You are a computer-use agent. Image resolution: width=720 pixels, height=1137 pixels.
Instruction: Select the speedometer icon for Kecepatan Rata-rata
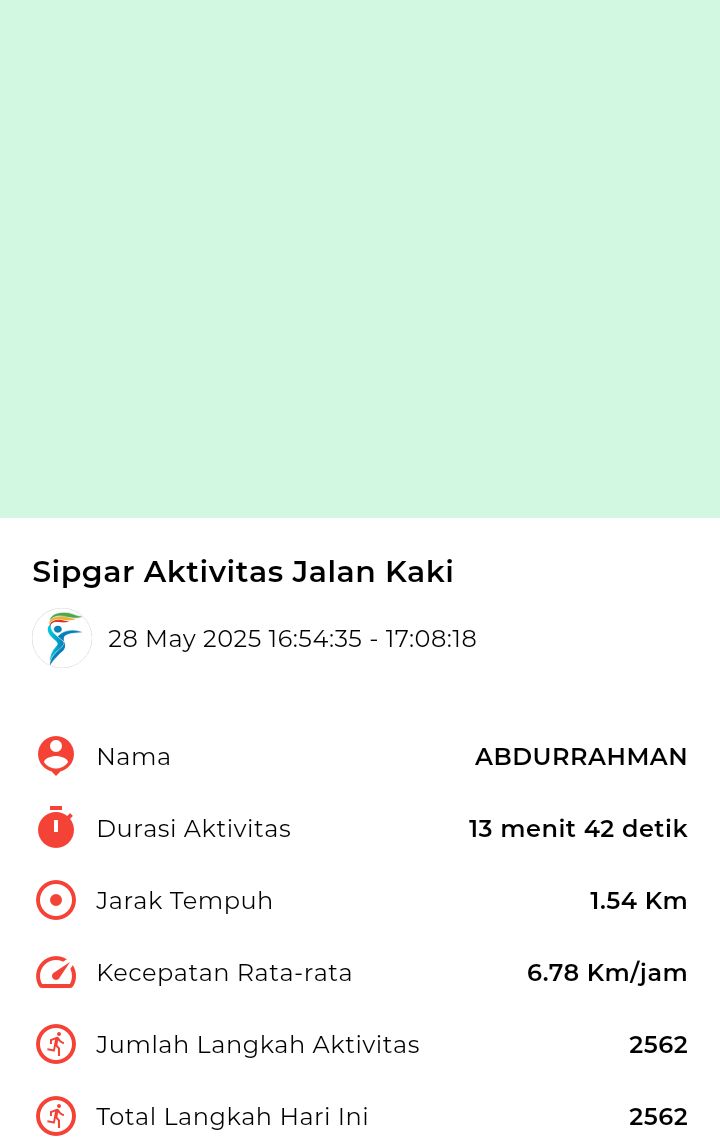click(55, 972)
